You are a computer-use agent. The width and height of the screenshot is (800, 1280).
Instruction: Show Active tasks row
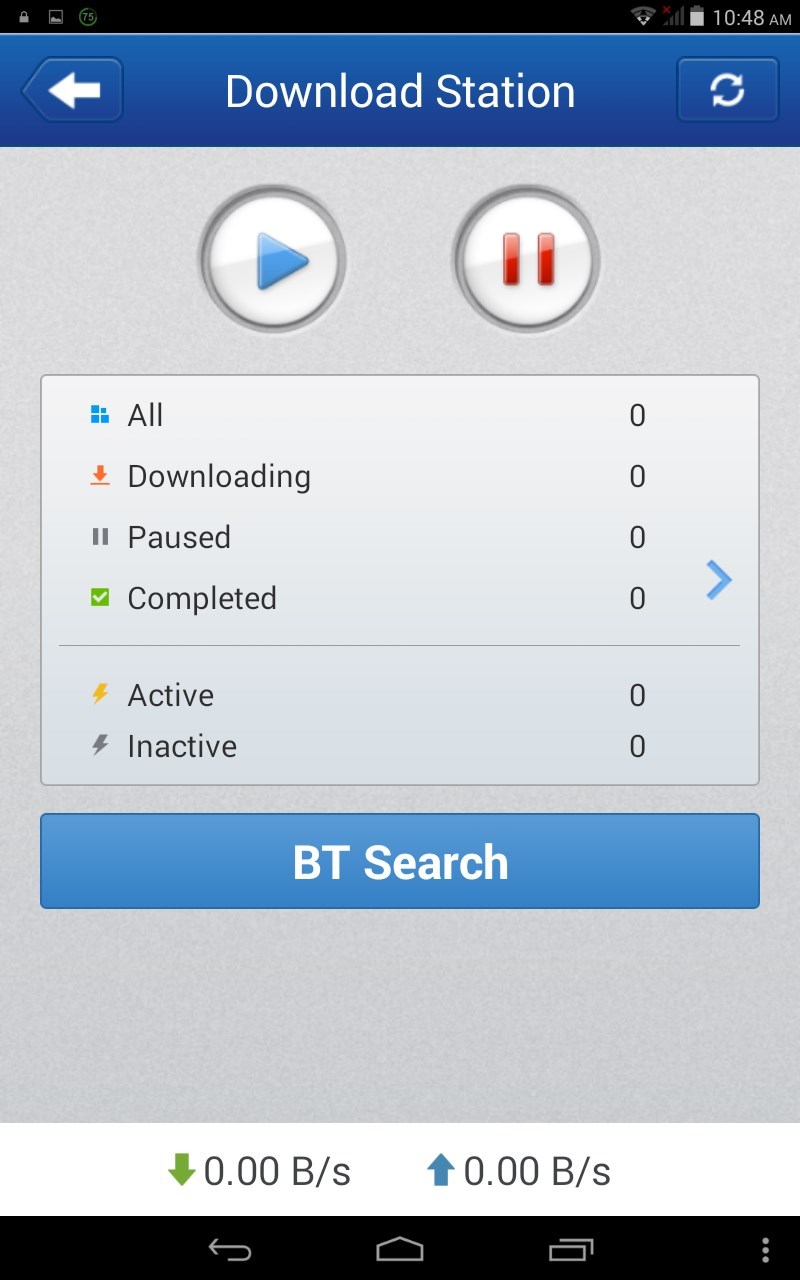(x=370, y=695)
